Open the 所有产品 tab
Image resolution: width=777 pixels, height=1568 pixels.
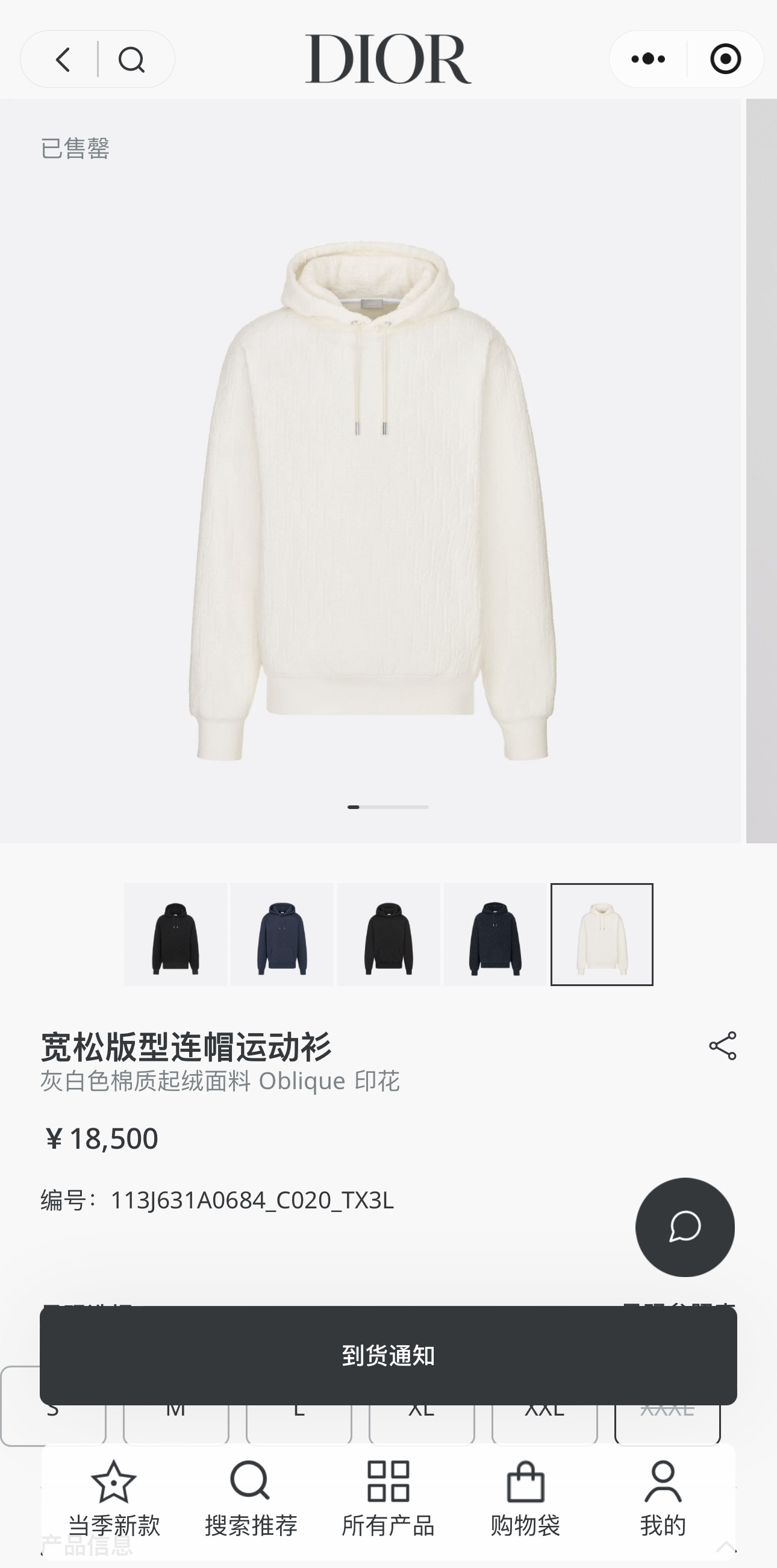pyautogui.click(x=388, y=1499)
